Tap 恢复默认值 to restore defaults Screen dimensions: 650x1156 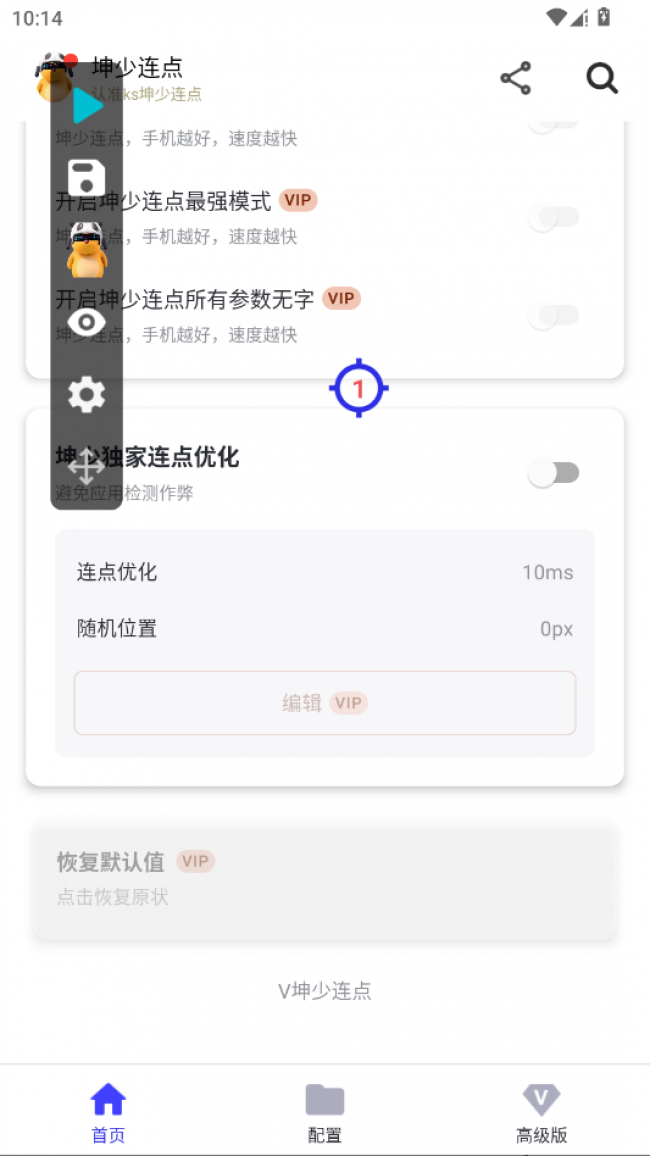[x=324, y=878]
